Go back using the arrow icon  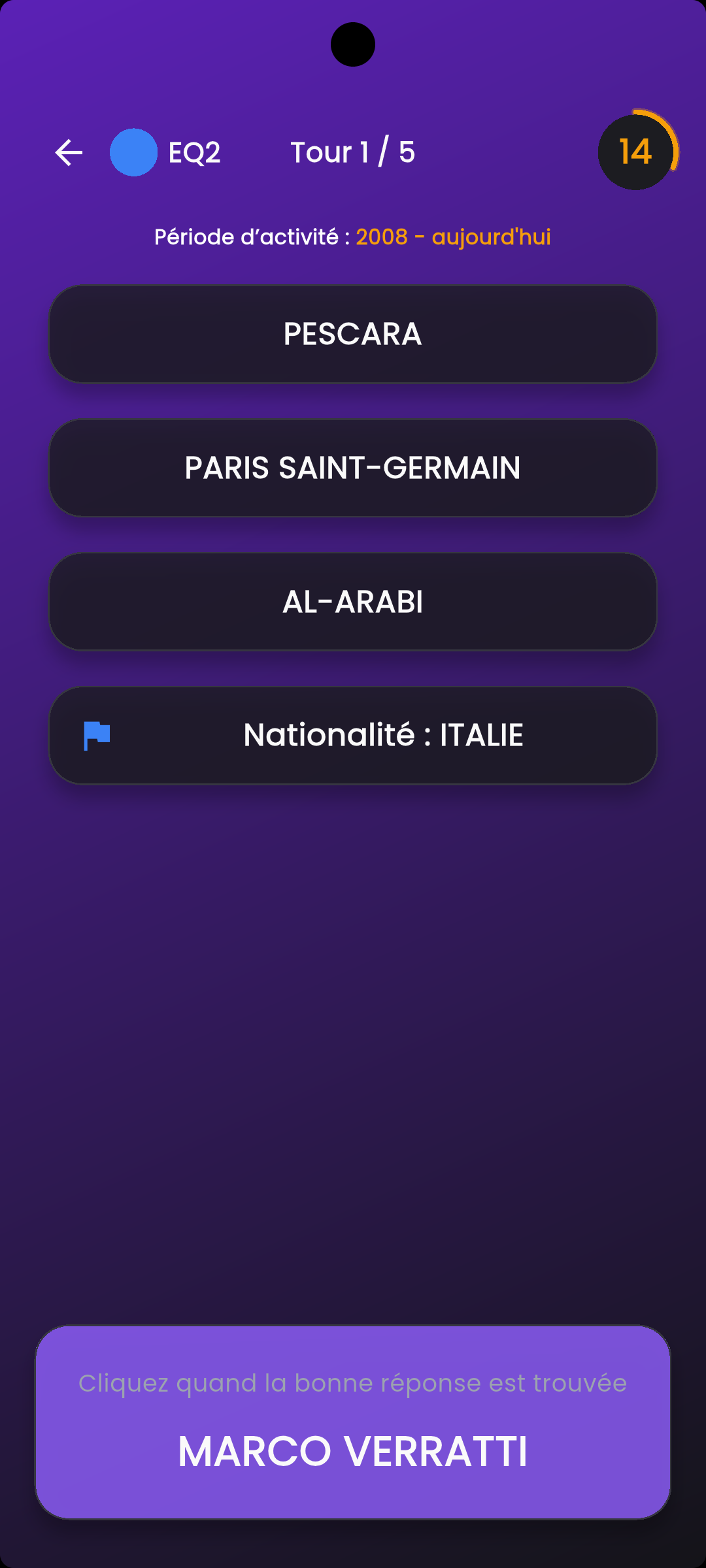tap(69, 153)
